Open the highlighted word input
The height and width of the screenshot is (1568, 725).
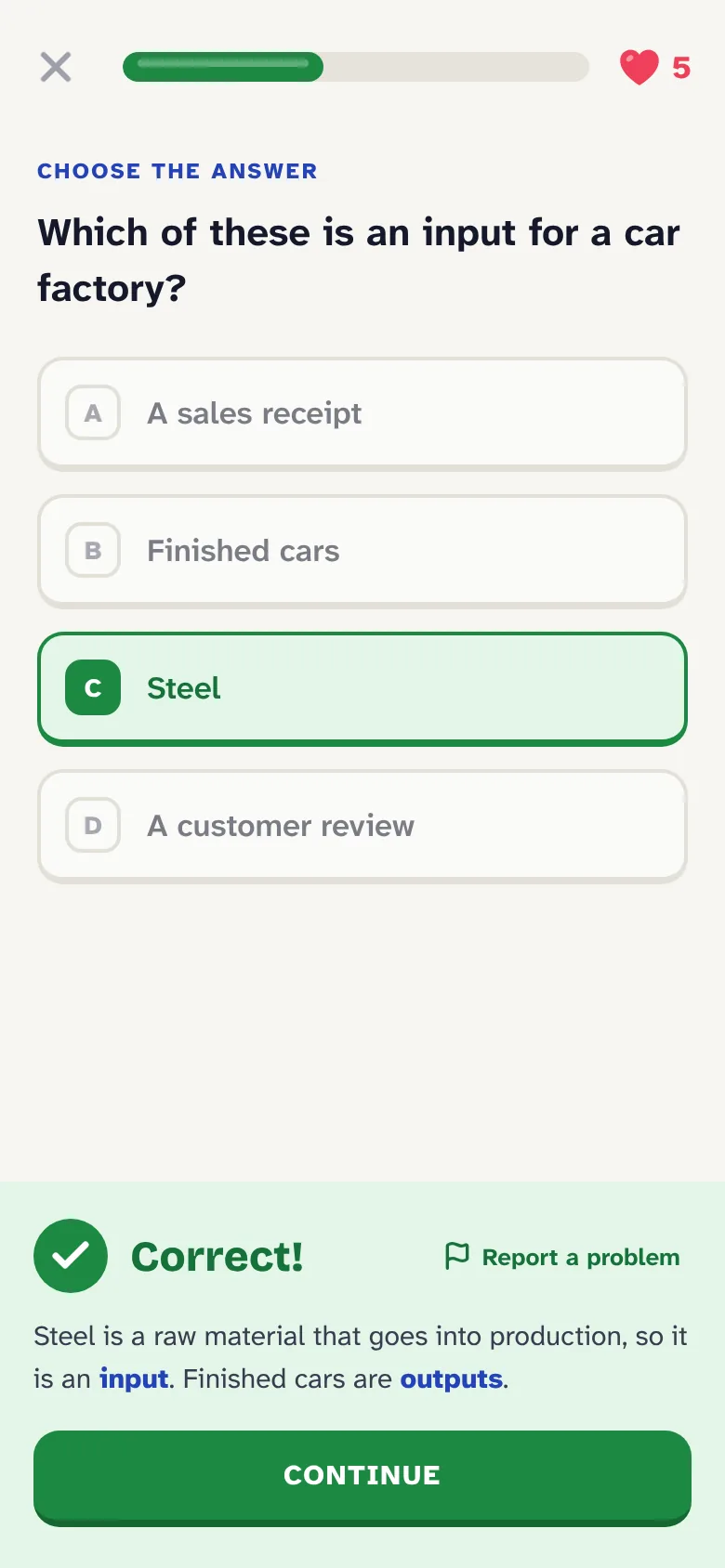(134, 1379)
